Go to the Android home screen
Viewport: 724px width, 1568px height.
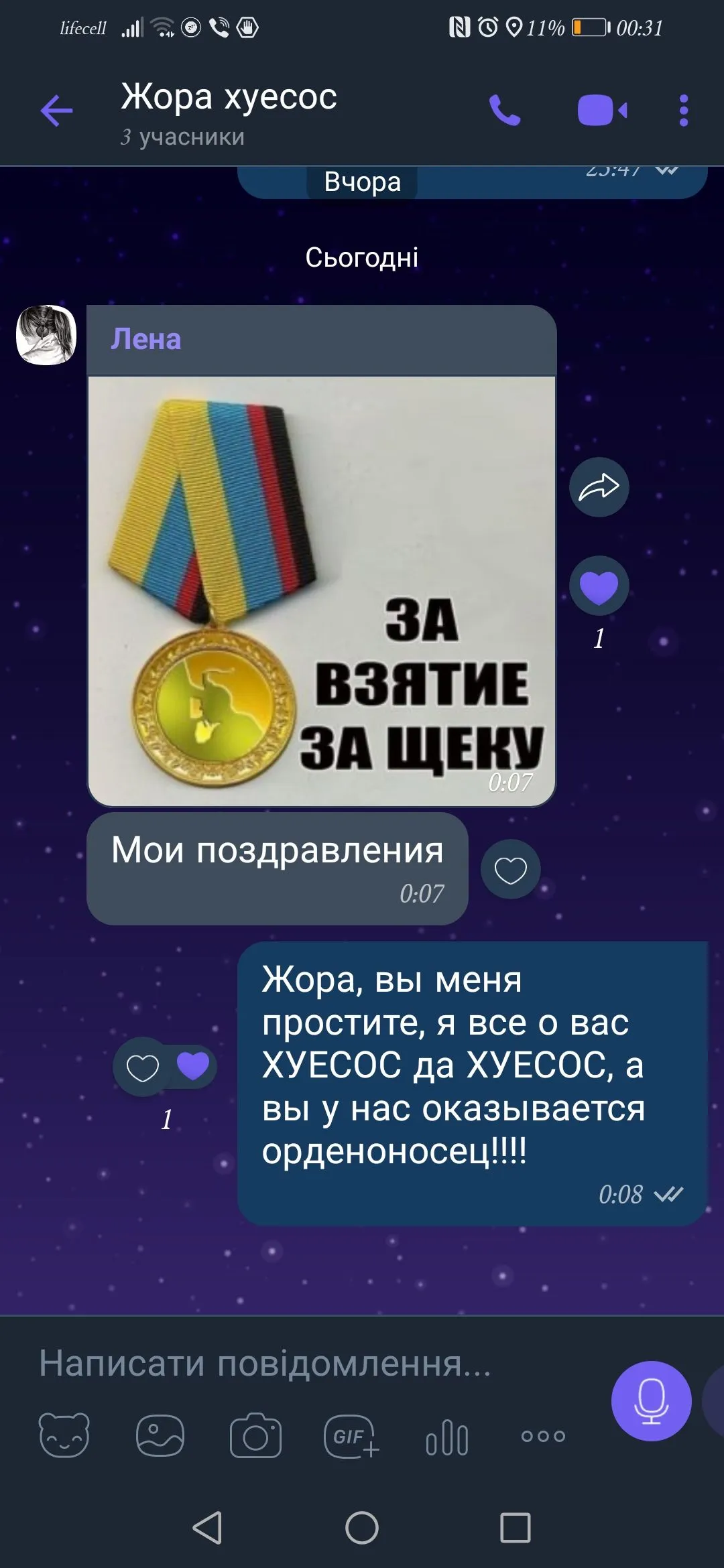tap(362, 1528)
